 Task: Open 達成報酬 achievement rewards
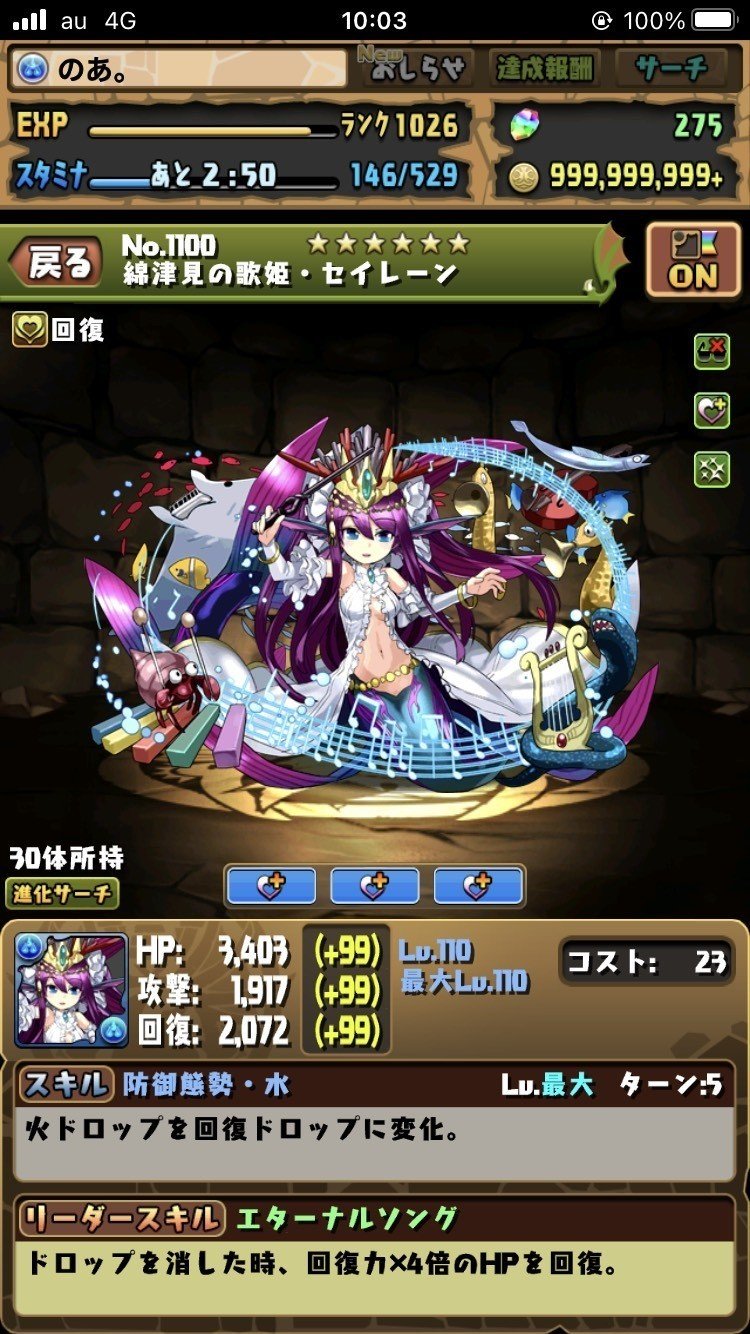(x=544, y=67)
